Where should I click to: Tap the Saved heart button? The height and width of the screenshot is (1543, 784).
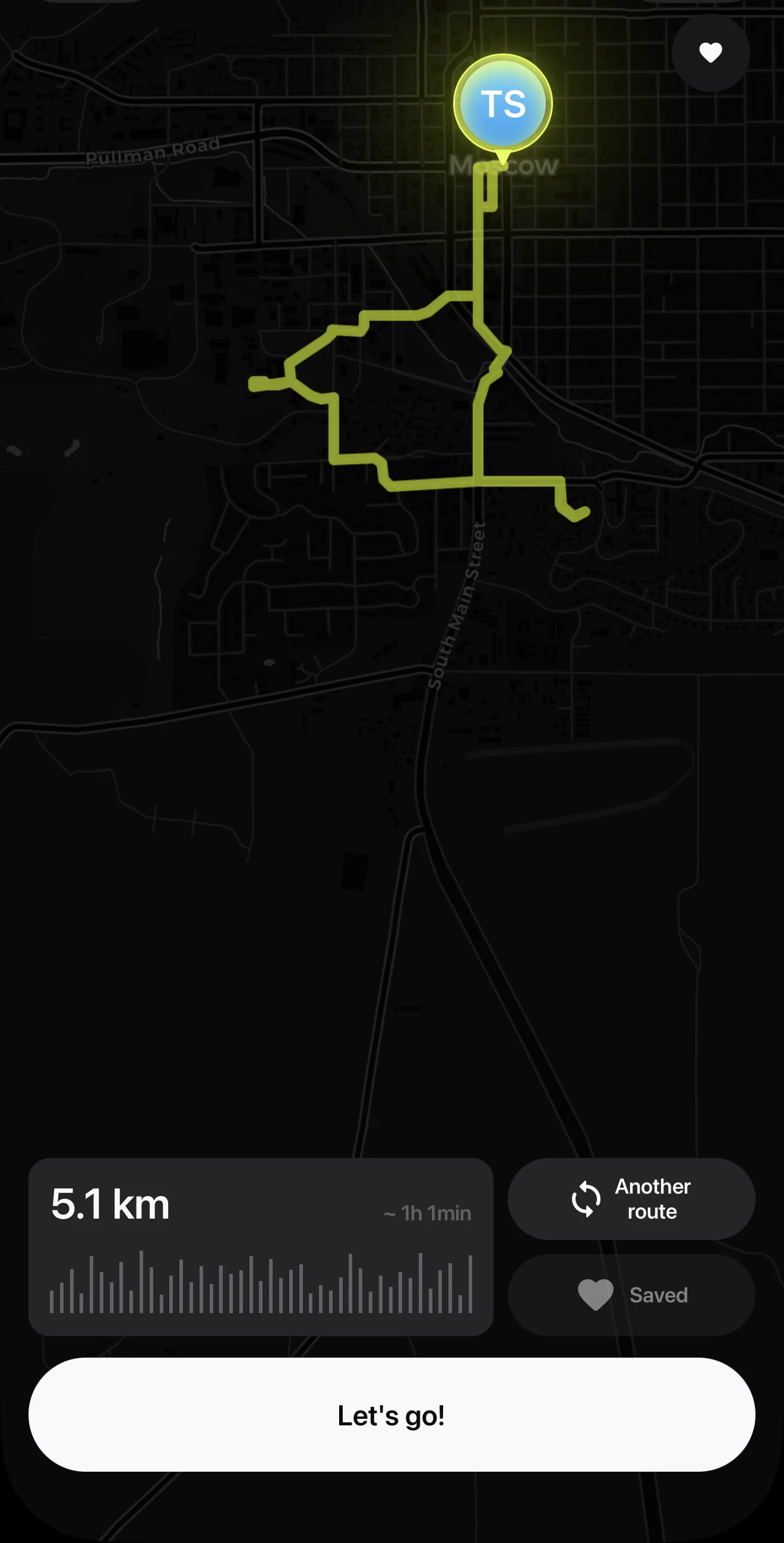[x=631, y=1295]
